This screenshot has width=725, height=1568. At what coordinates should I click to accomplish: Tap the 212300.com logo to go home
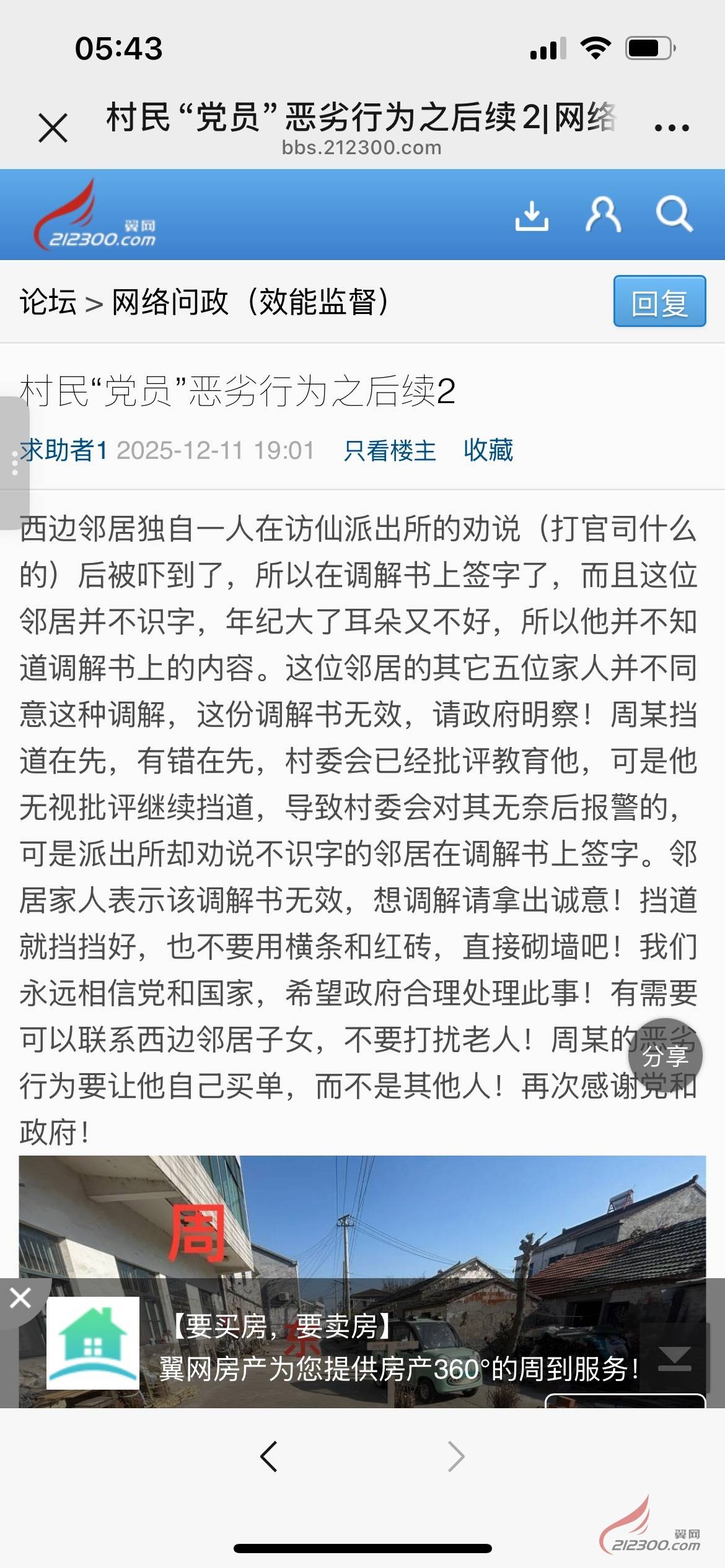(x=94, y=217)
